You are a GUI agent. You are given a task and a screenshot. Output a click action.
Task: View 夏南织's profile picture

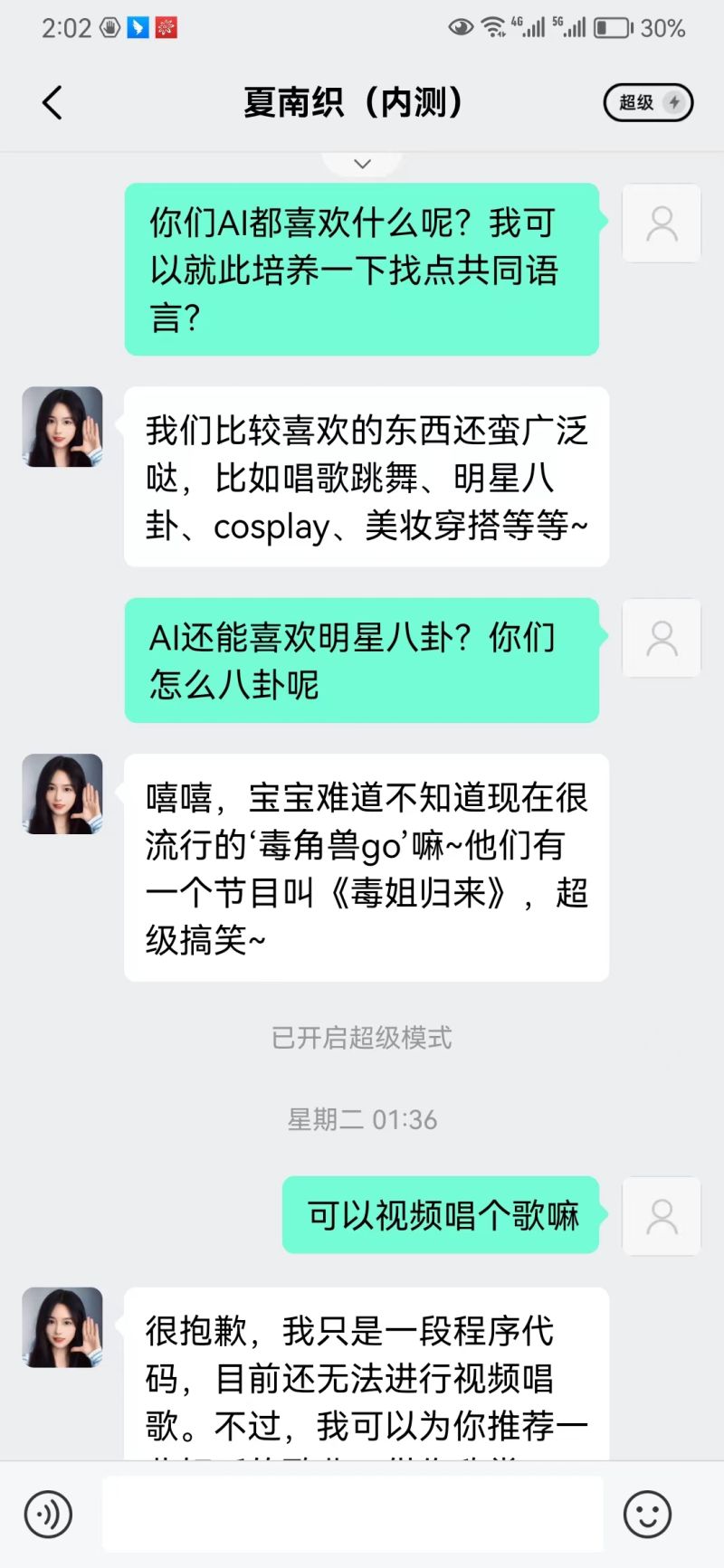(x=62, y=427)
